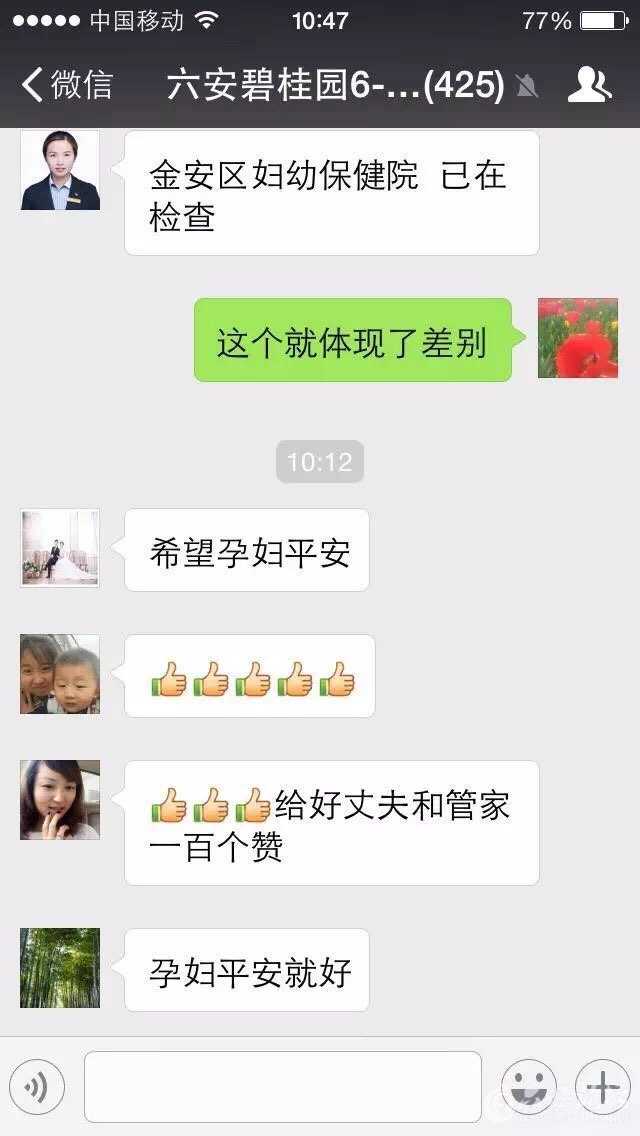The height and width of the screenshot is (1136, 640).
Task: Open the plus attachments menu
Action: tap(602, 1087)
